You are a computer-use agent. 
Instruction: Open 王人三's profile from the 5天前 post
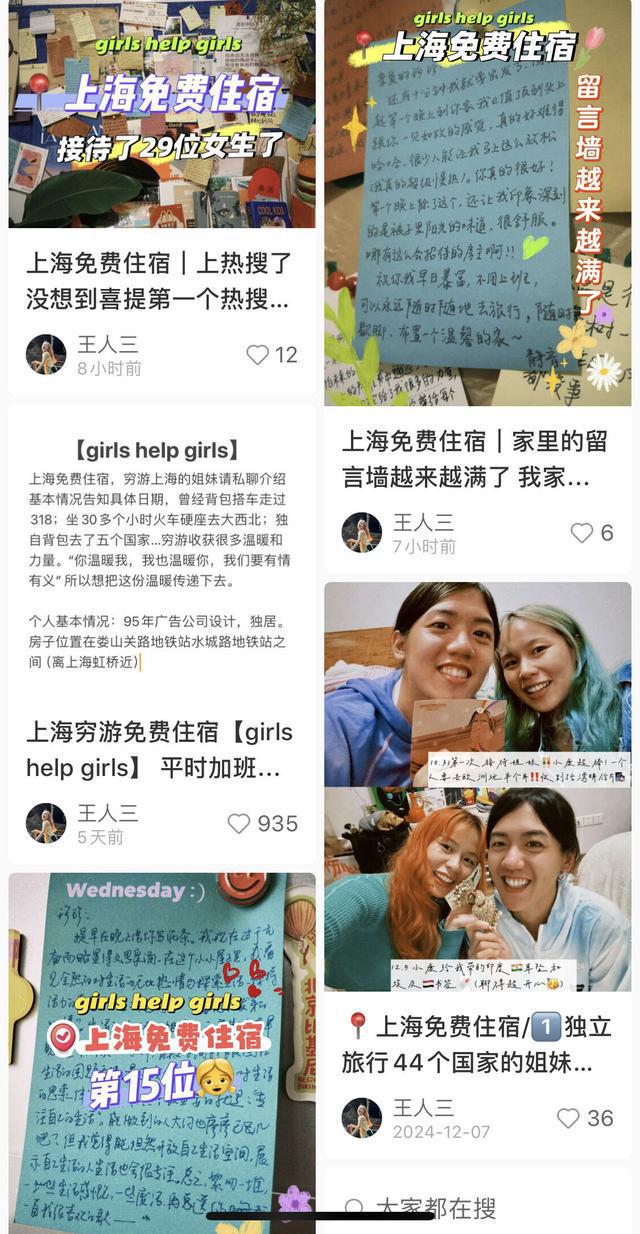point(46,823)
